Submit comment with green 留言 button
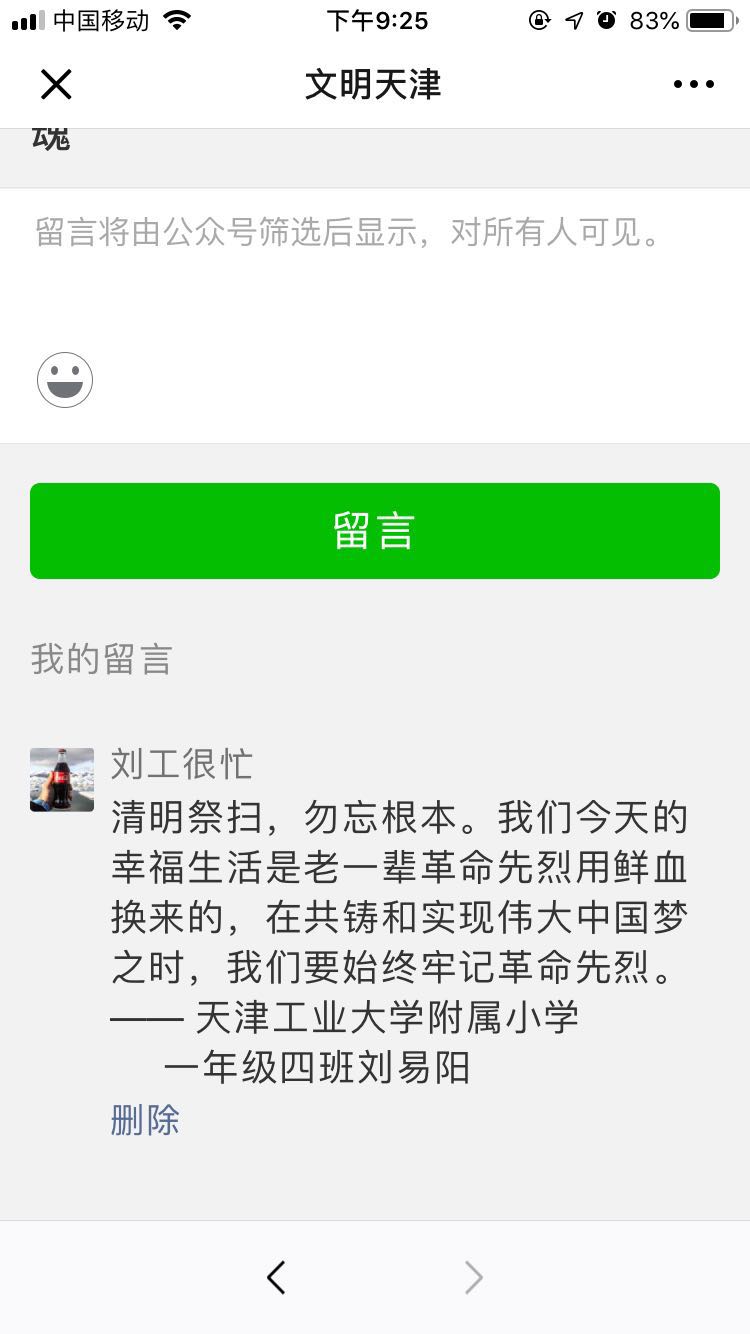The image size is (750, 1334). (375, 531)
